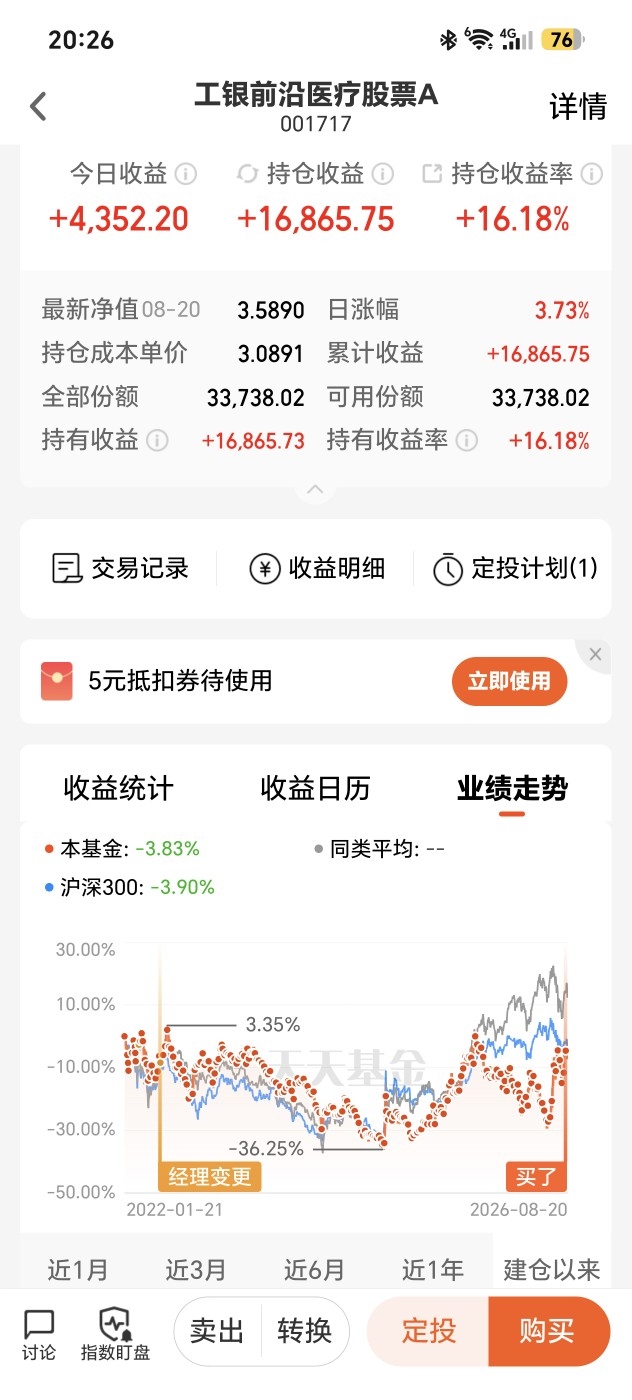
Task: Collapse the holdings detail panel chevron
Action: pos(315,489)
